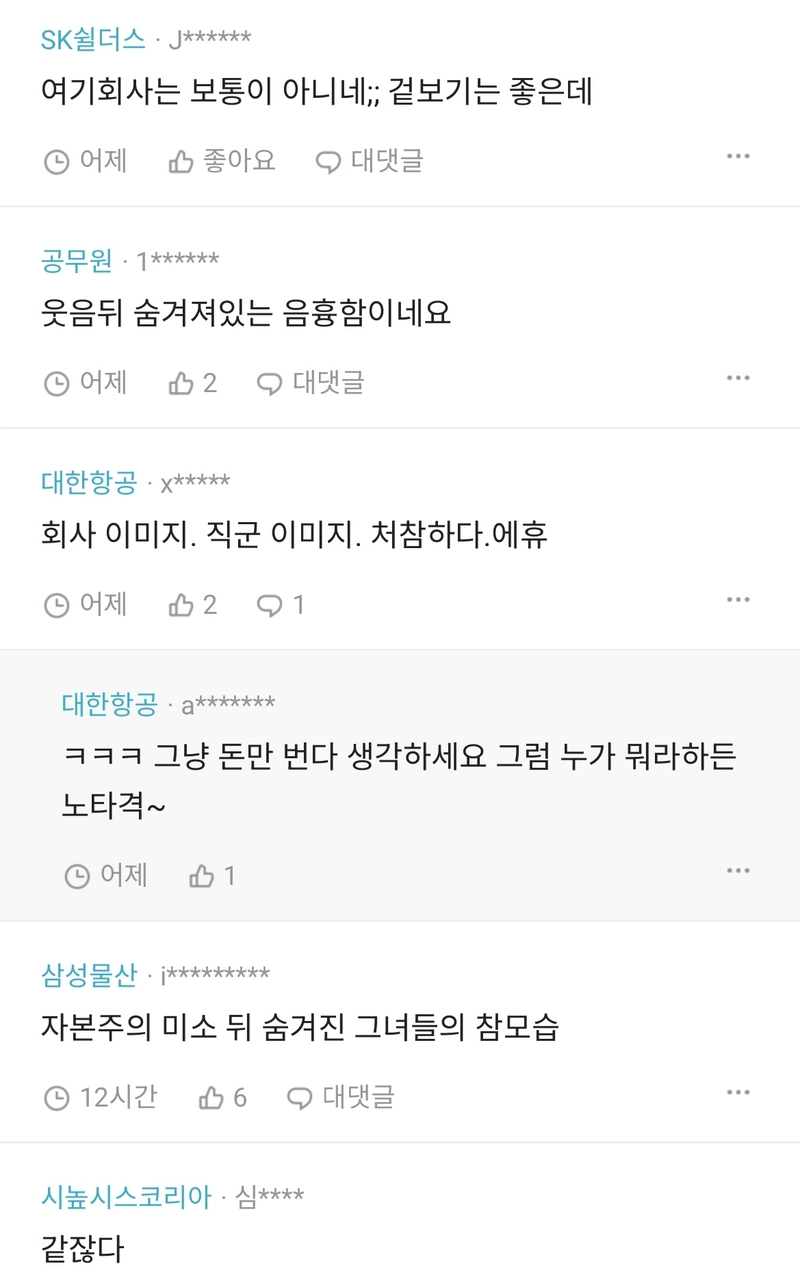Open overflow menu on 공무원 comment
This screenshot has height=1279, width=800.
coord(738,378)
